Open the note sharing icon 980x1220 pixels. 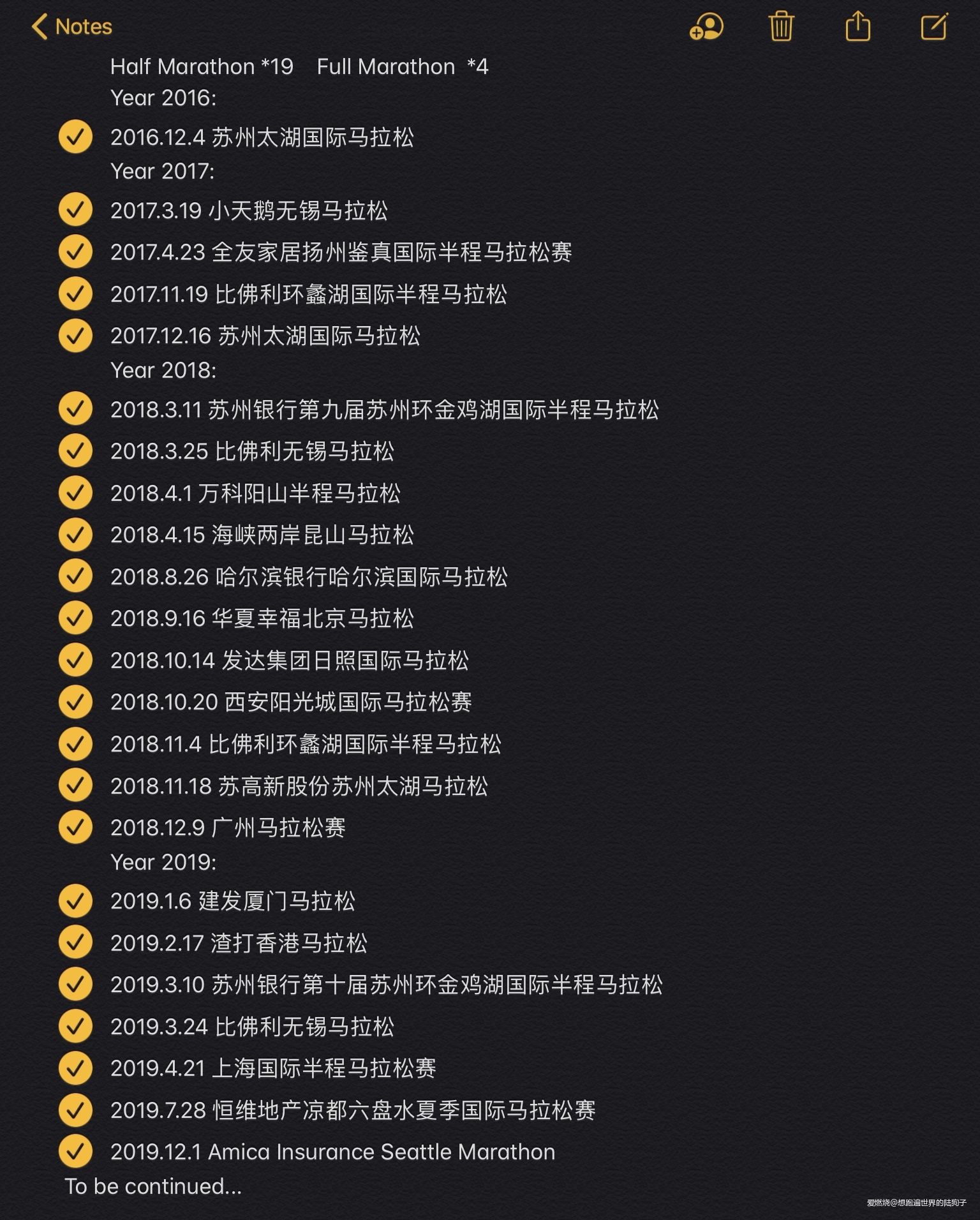tap(858, 27)
